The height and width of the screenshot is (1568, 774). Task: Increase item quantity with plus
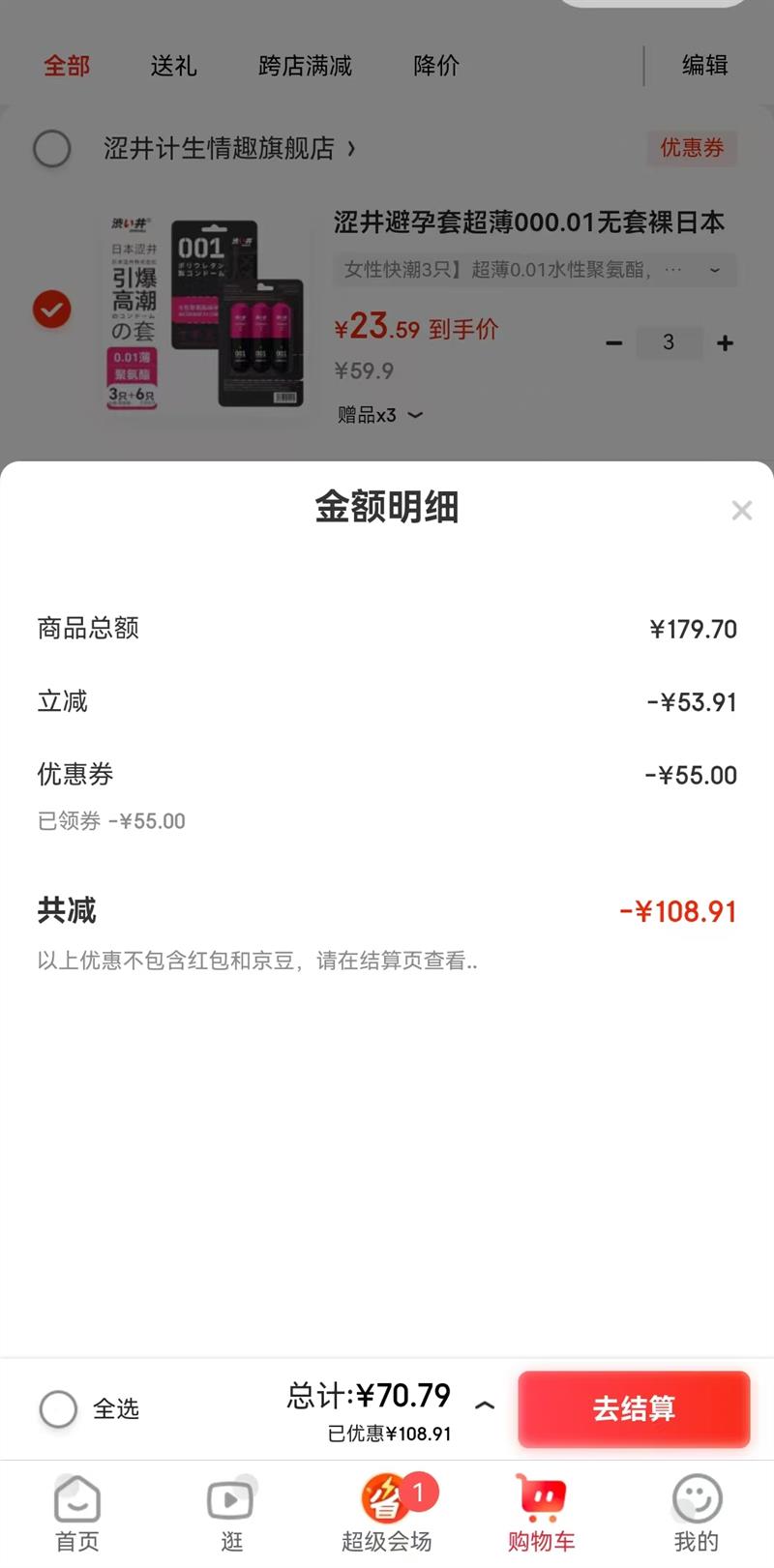(725, 343)
